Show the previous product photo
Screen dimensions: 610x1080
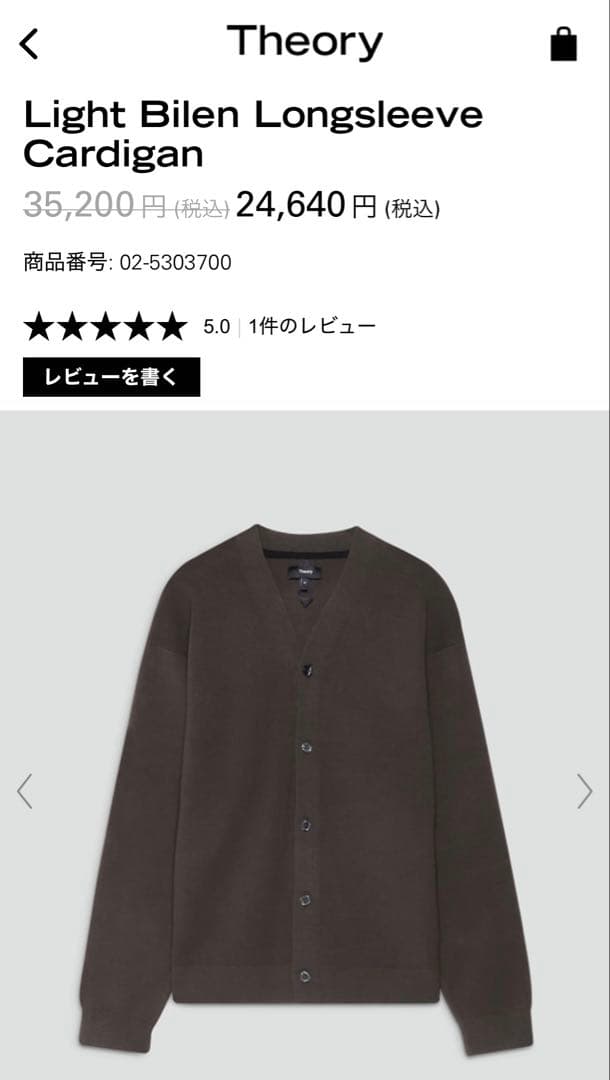click(25, 791)
